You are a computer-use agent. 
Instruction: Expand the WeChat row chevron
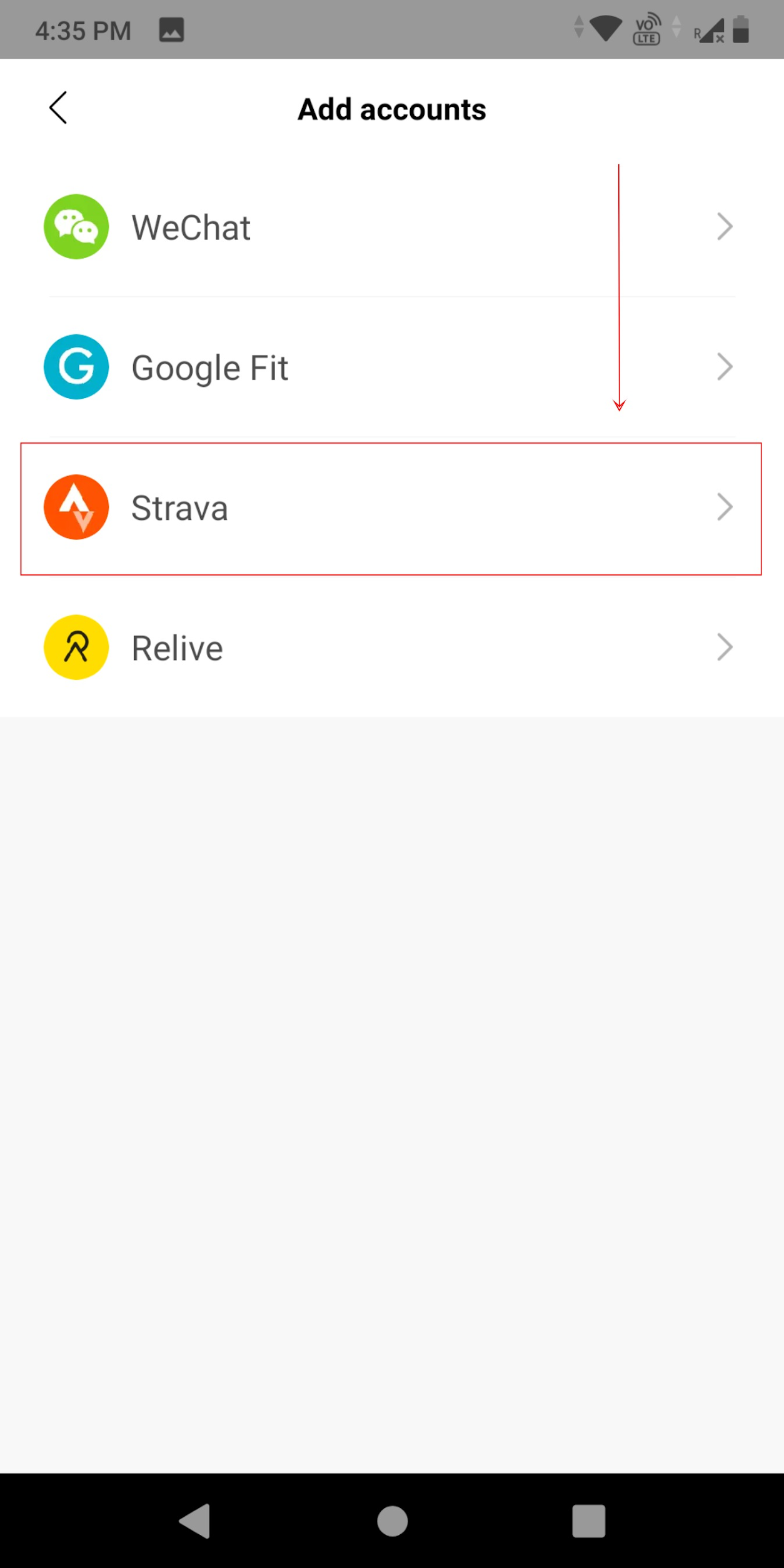click(724, 226)
